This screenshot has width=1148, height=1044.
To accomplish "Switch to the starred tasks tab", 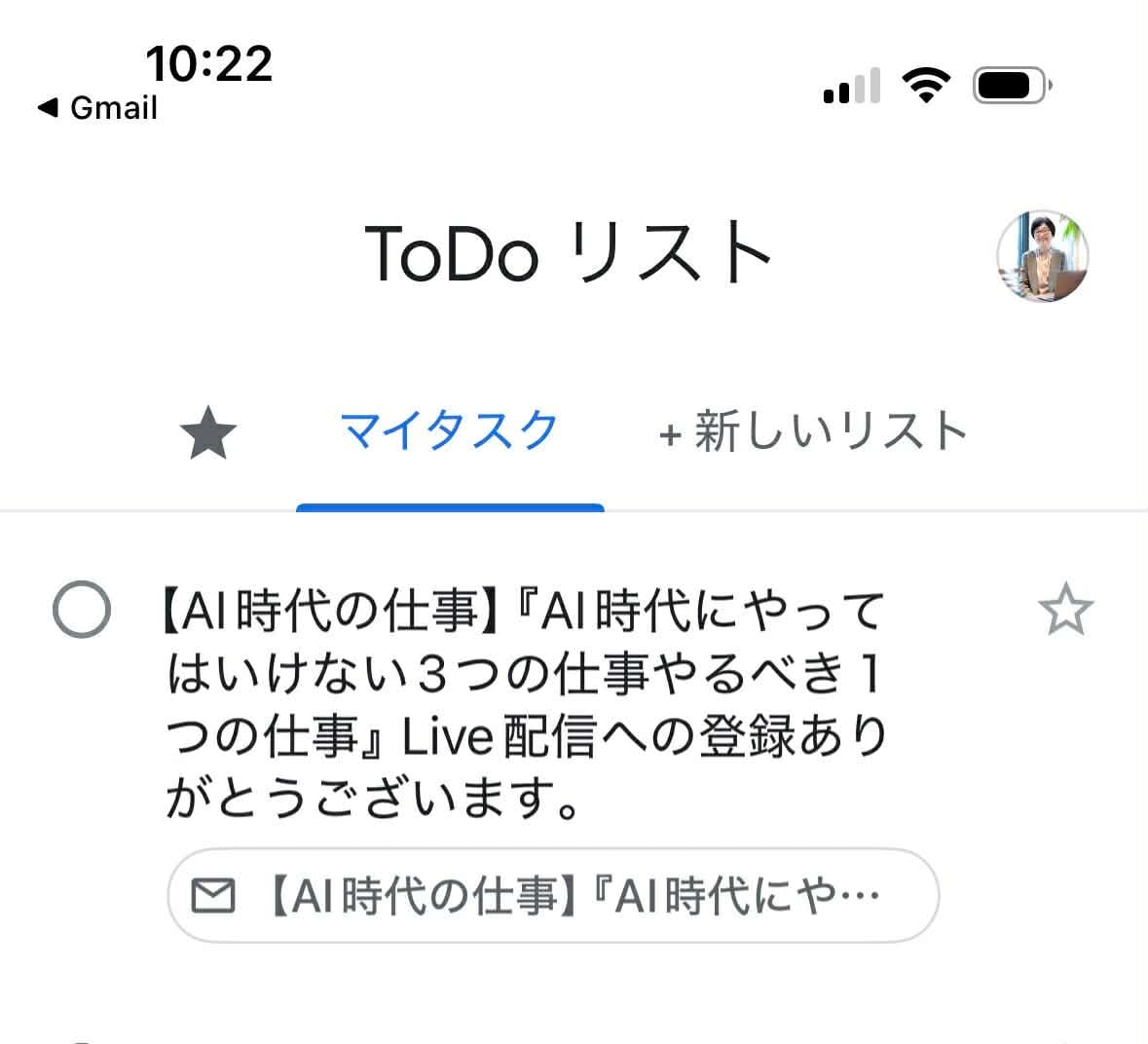I will click(208, 433).
